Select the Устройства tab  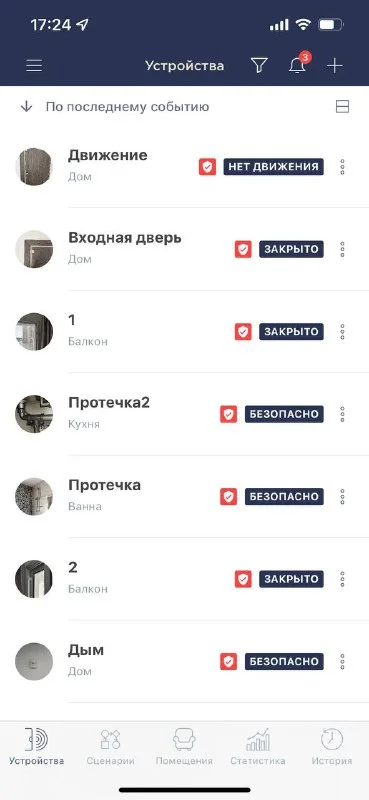click(x=36, y=747)
